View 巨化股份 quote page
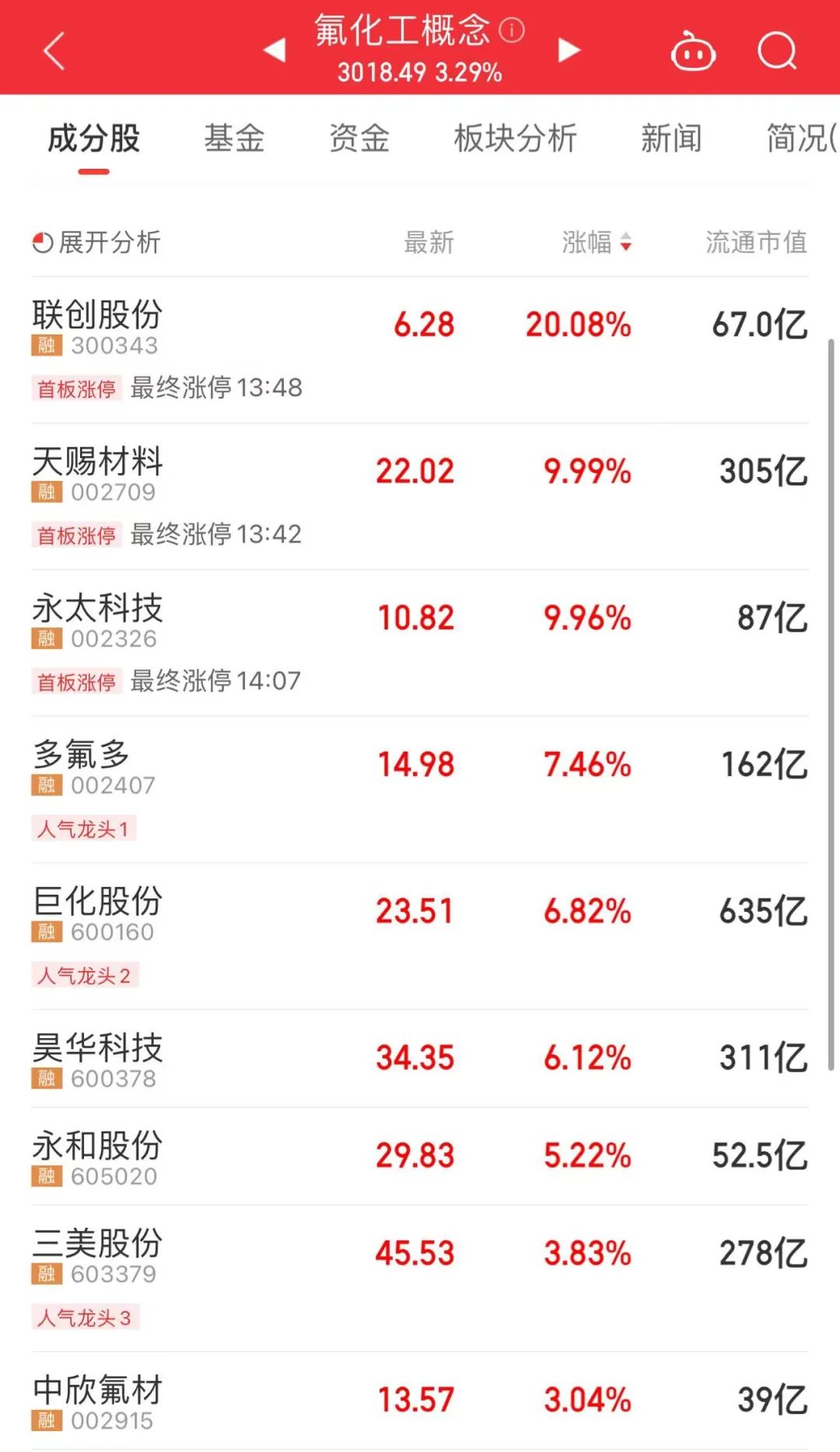The width and height of the screenshot is (840, 1452). tap(97, 902)
